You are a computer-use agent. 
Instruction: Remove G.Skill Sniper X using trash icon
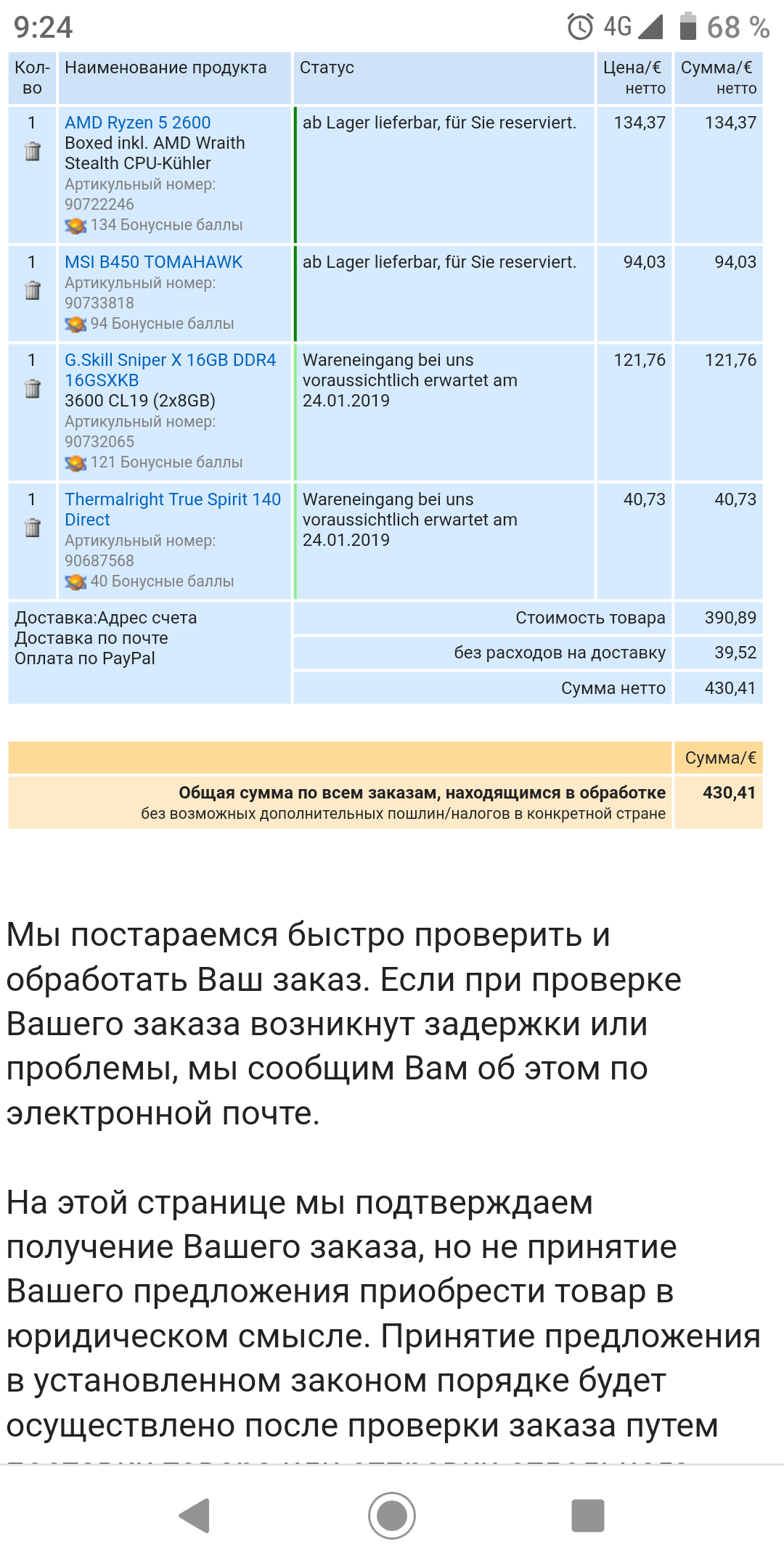pyautogui.click(x=33, y=388)
